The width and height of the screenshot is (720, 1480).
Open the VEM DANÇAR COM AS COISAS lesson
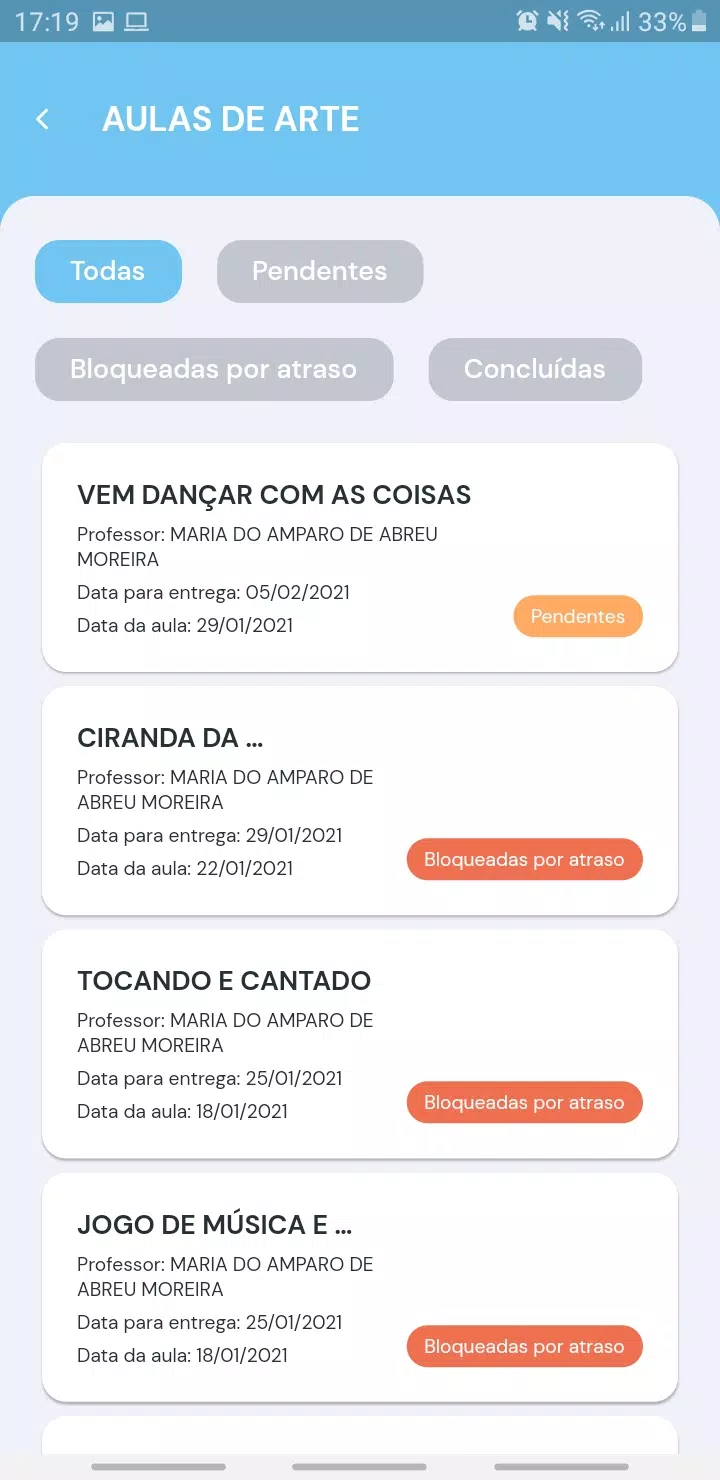[x=360, y=557]
